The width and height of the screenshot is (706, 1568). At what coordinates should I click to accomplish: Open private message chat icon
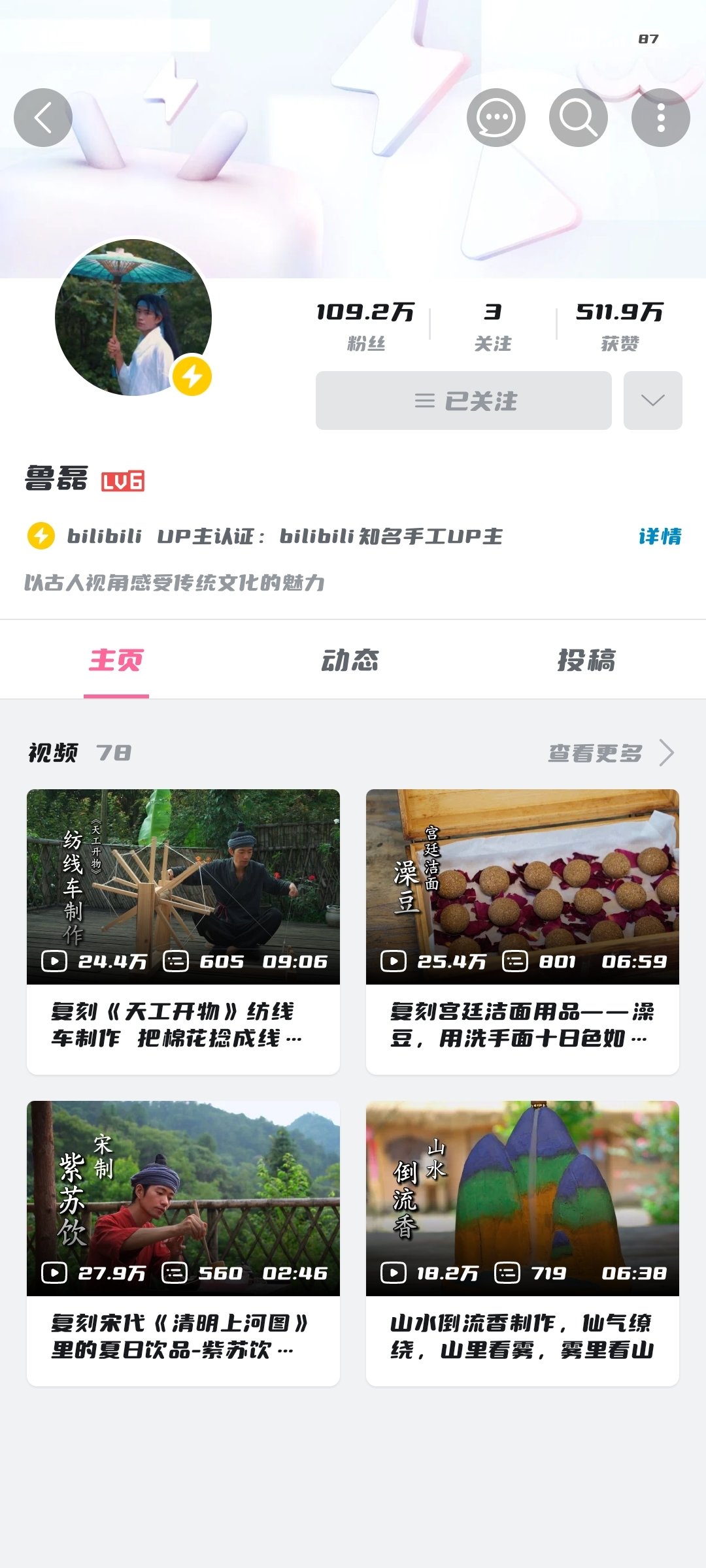(x=496, y=118)
